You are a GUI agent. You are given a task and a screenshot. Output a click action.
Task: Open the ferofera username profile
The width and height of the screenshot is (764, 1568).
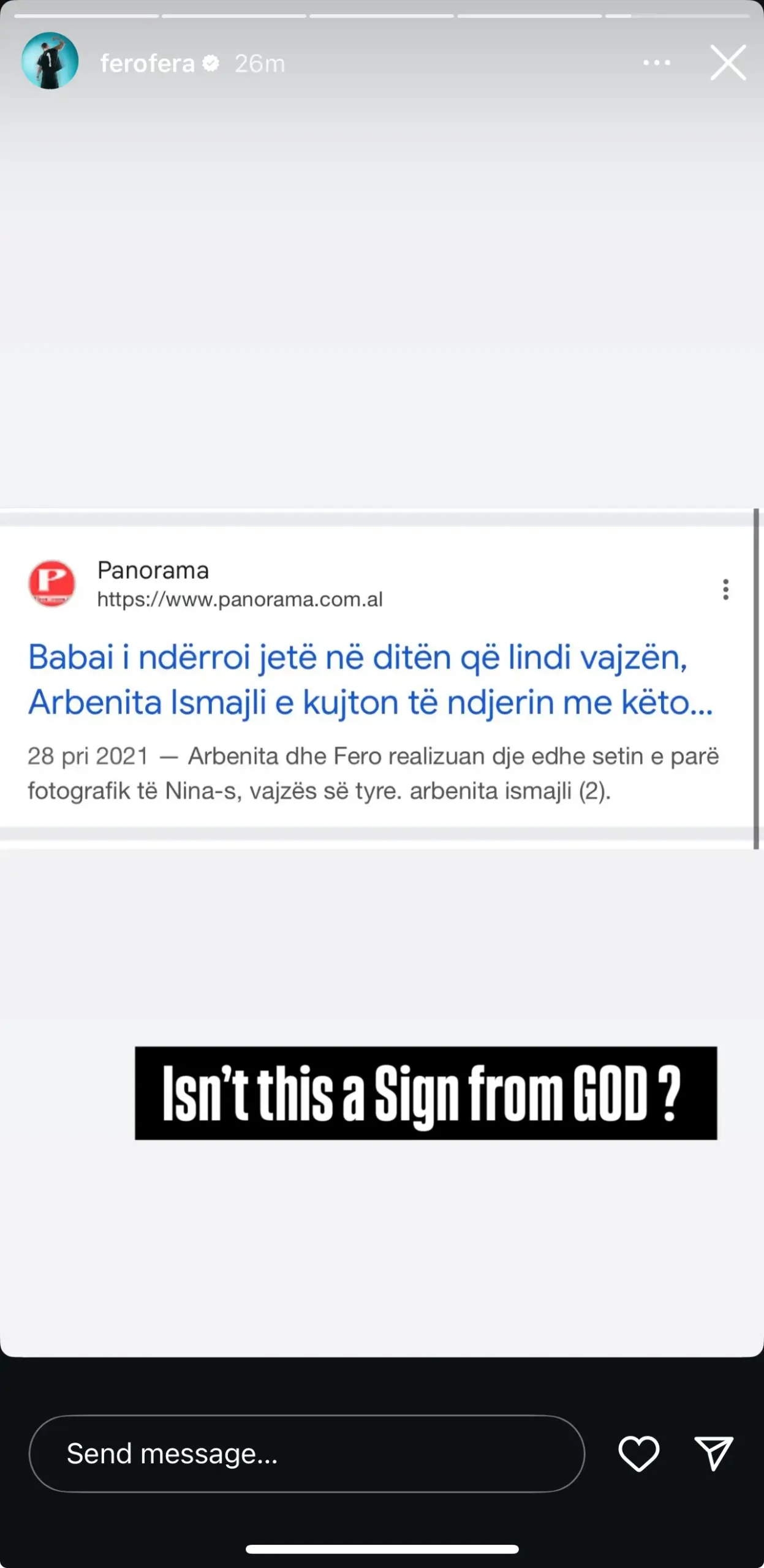(x=147, y=63)
